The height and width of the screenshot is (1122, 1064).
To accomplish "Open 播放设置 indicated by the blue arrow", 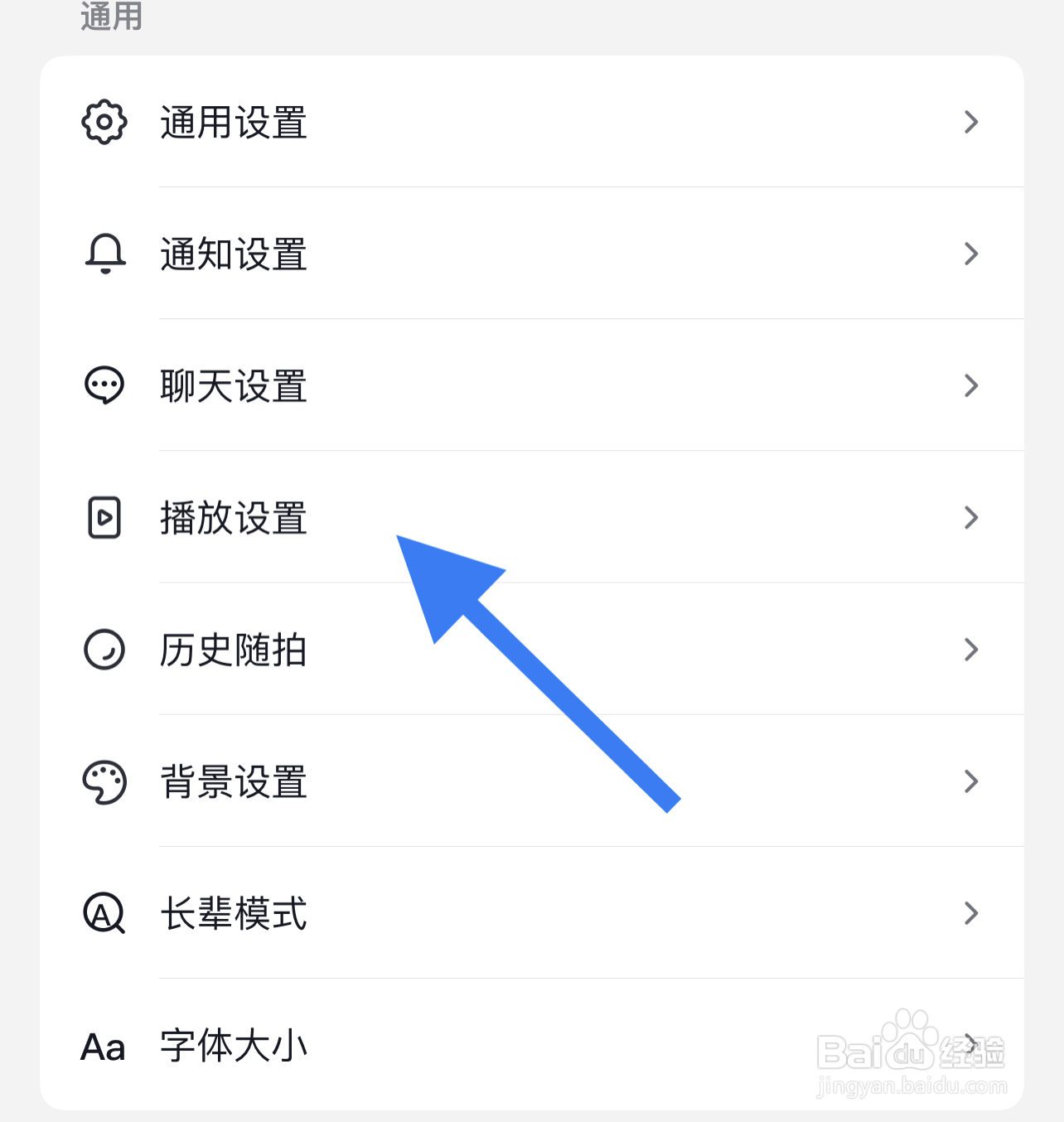I will (x=233, y=517).
